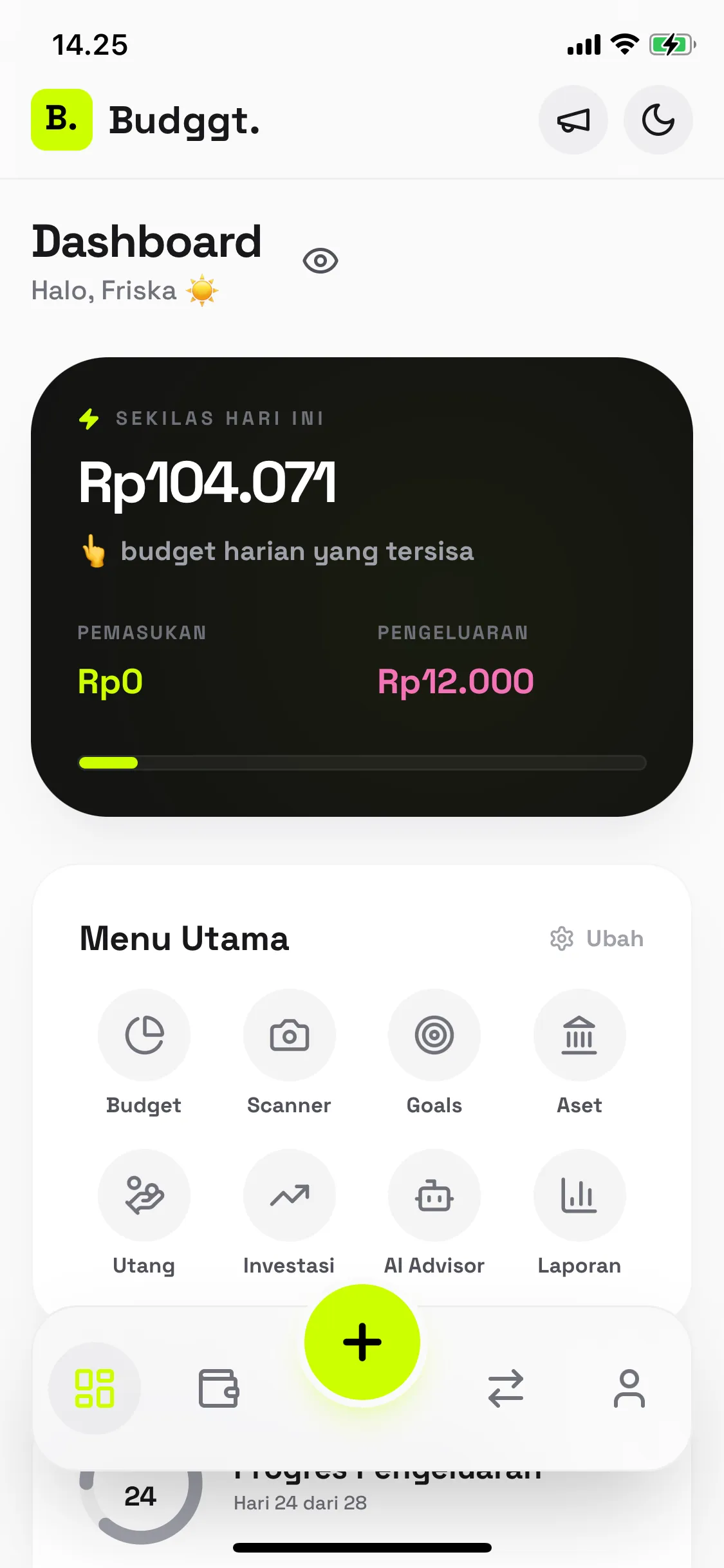Add a new transaction with plus button

(362, 1342)
